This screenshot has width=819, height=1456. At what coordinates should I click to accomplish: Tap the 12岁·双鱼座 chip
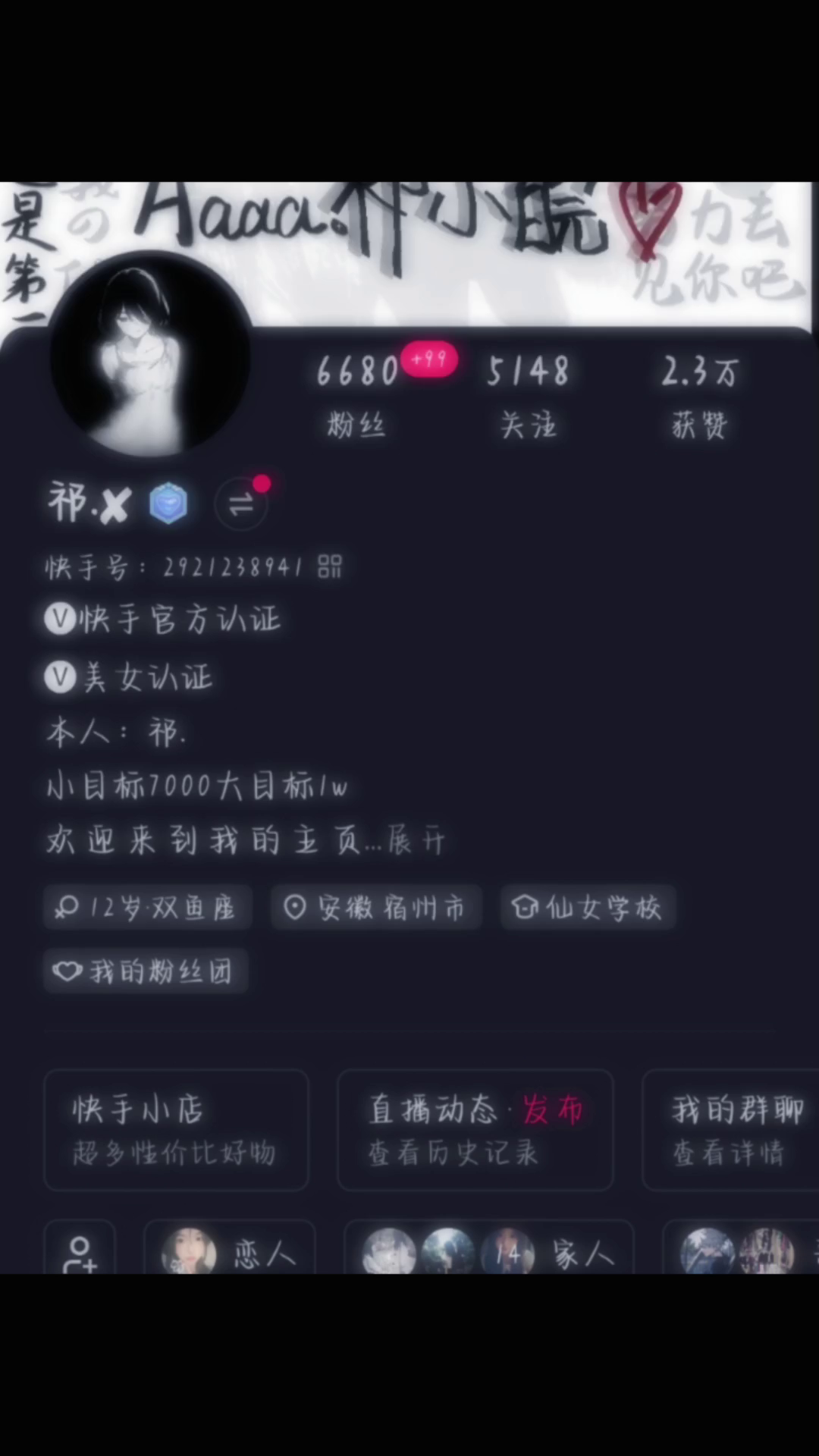[x=147, y=907]
